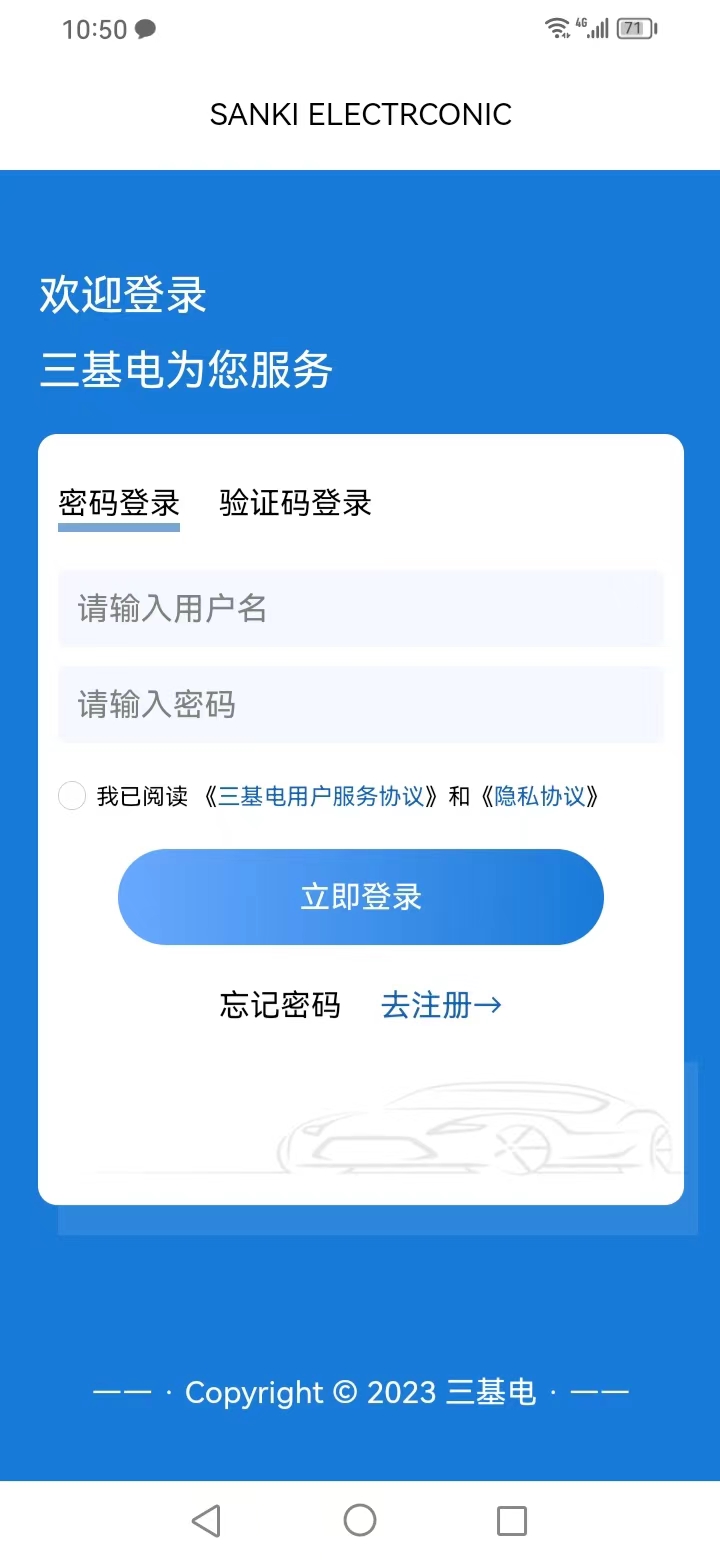Switch to the 验证码登录 tab
720x1560 pixels.
pos(293,503)
